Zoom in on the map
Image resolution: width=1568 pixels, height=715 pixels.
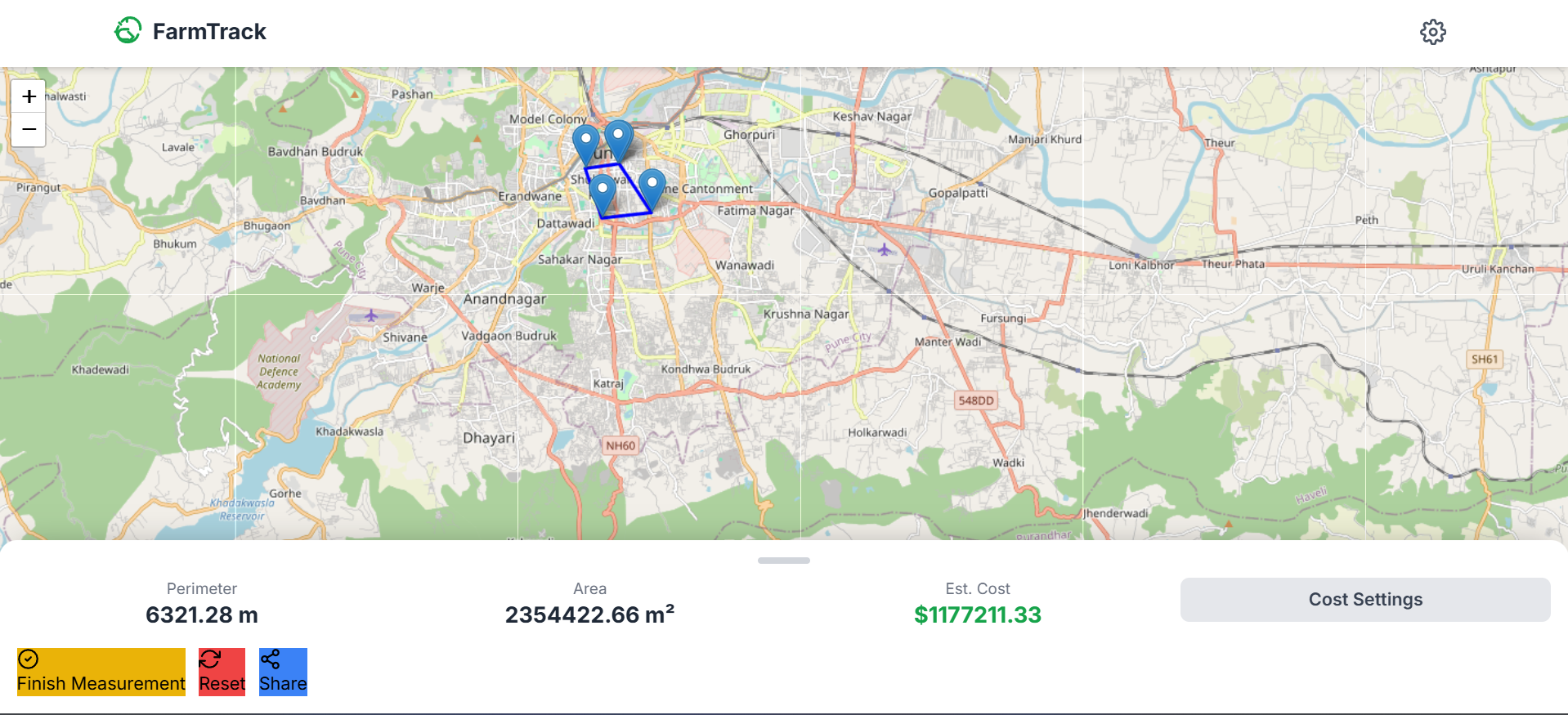point(29,96)
